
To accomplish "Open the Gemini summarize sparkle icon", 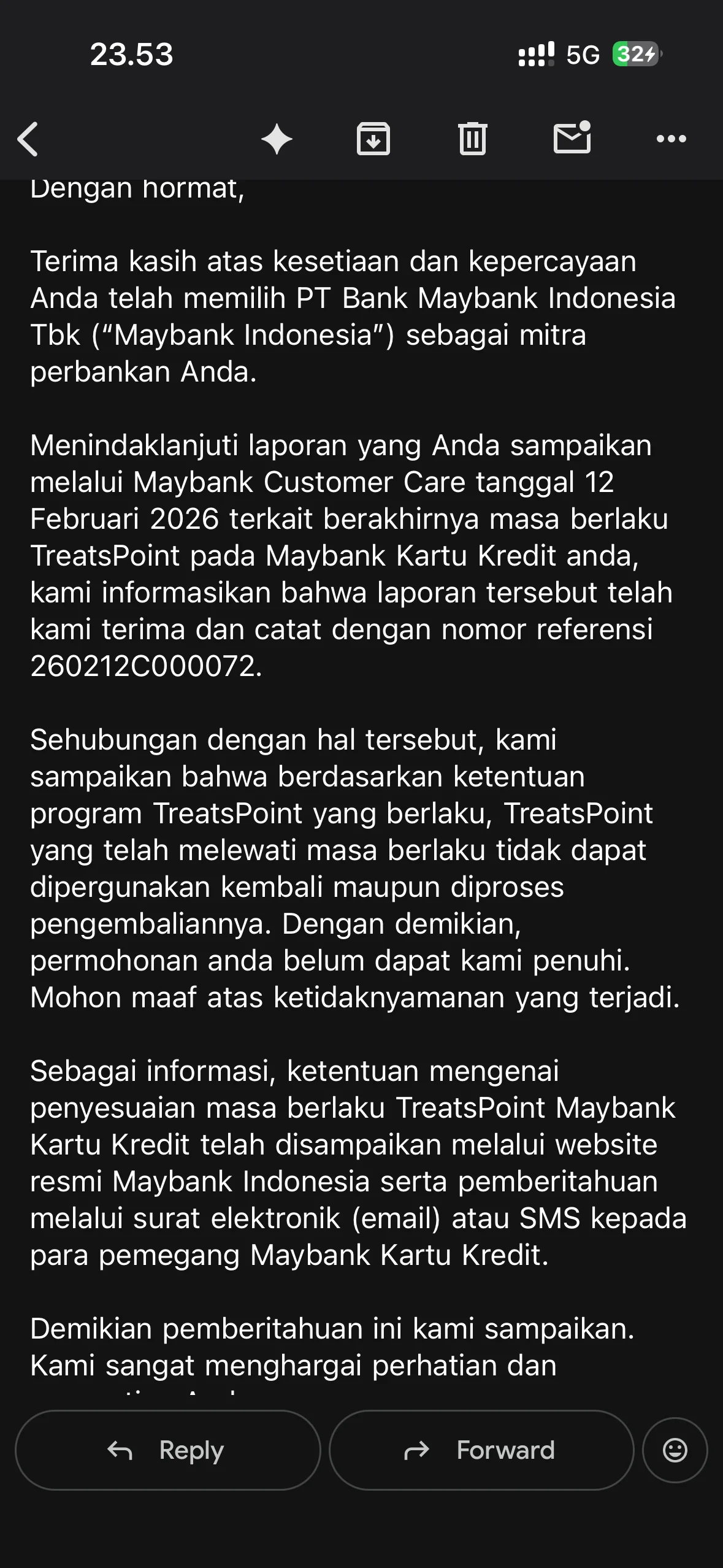I will tap(277, 139).
